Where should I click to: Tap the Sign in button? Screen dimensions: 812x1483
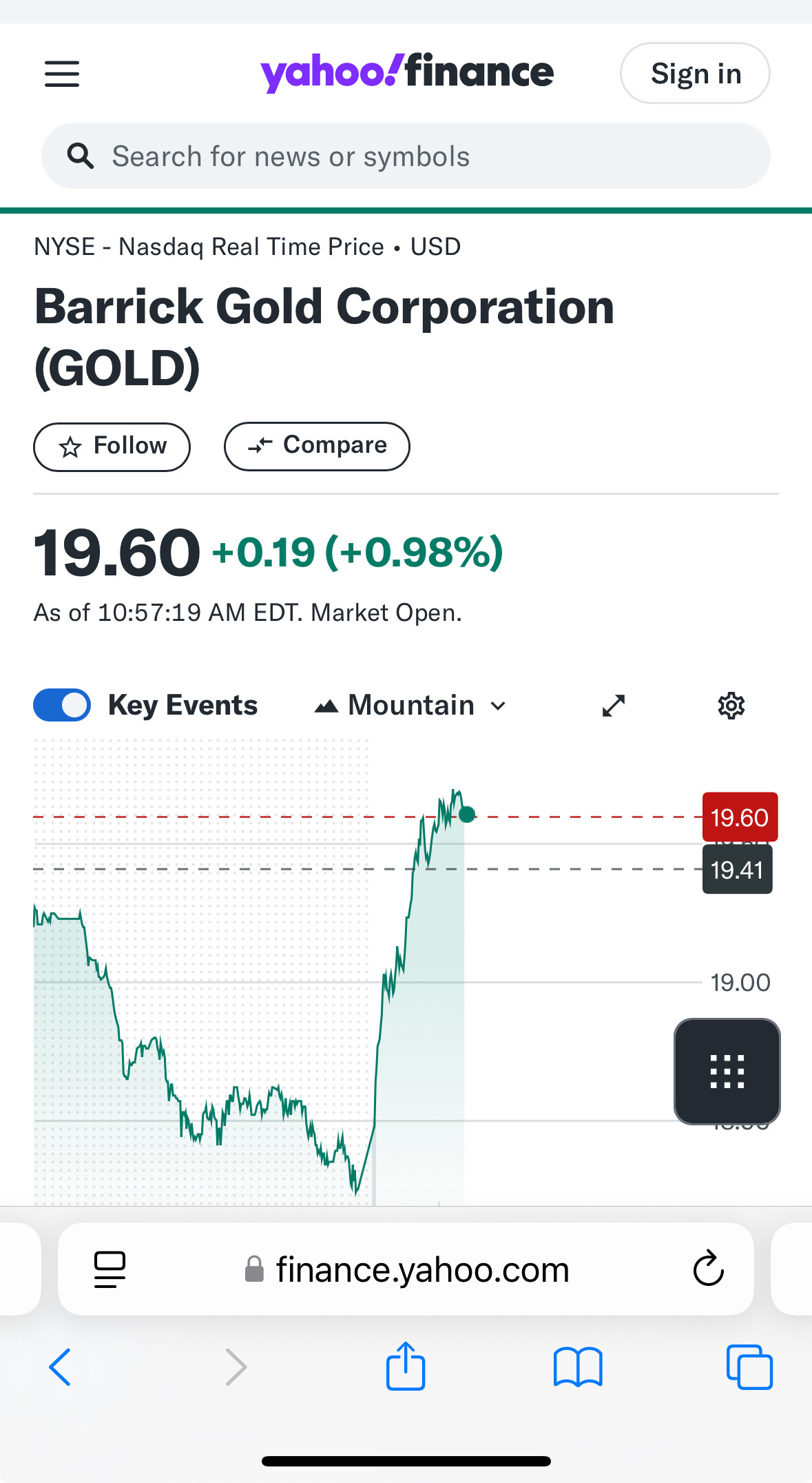[x=695, y=73]
